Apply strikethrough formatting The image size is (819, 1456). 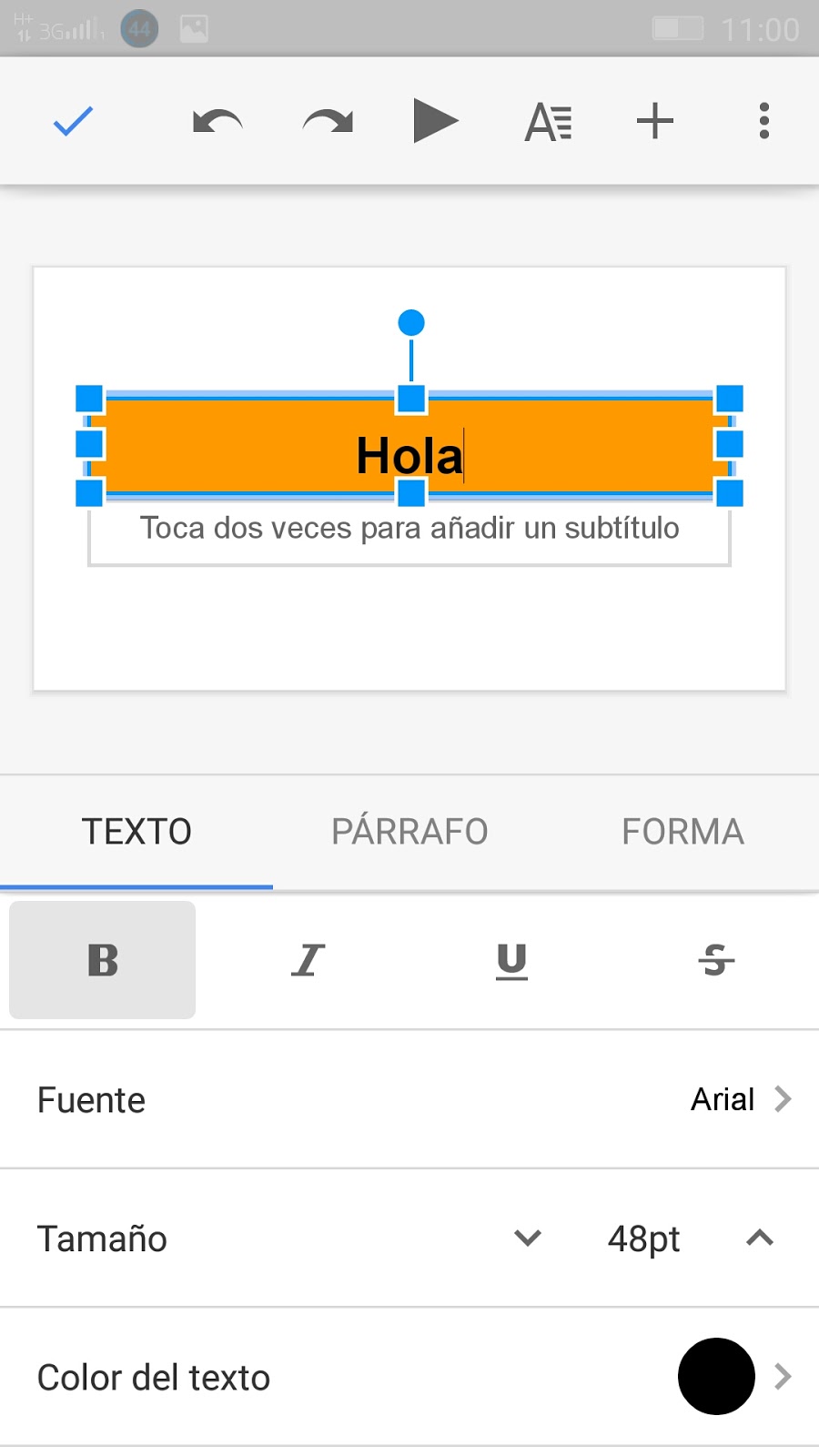click(x=716, y=960)
